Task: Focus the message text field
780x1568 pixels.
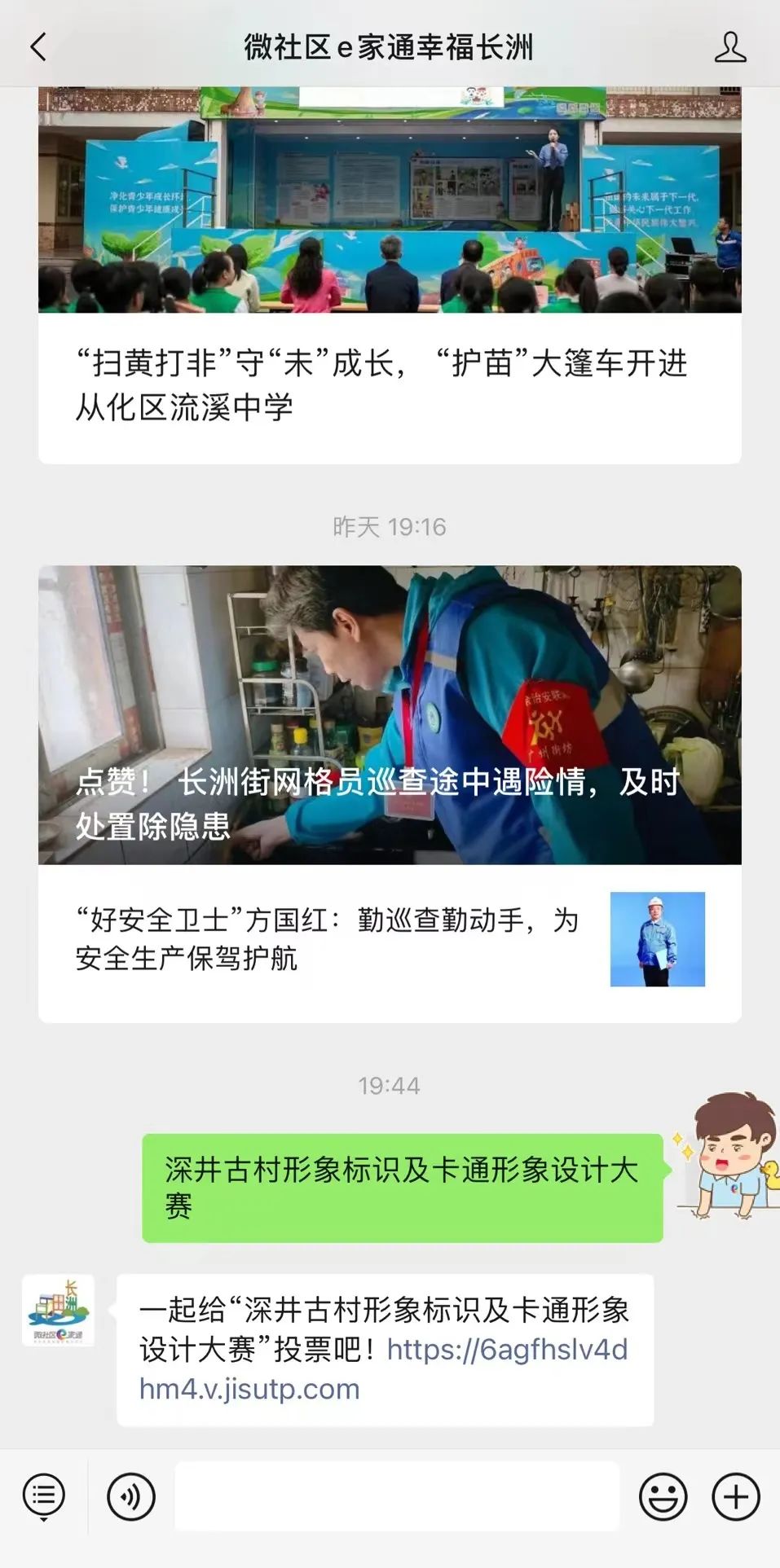Action: [397, 1496]
